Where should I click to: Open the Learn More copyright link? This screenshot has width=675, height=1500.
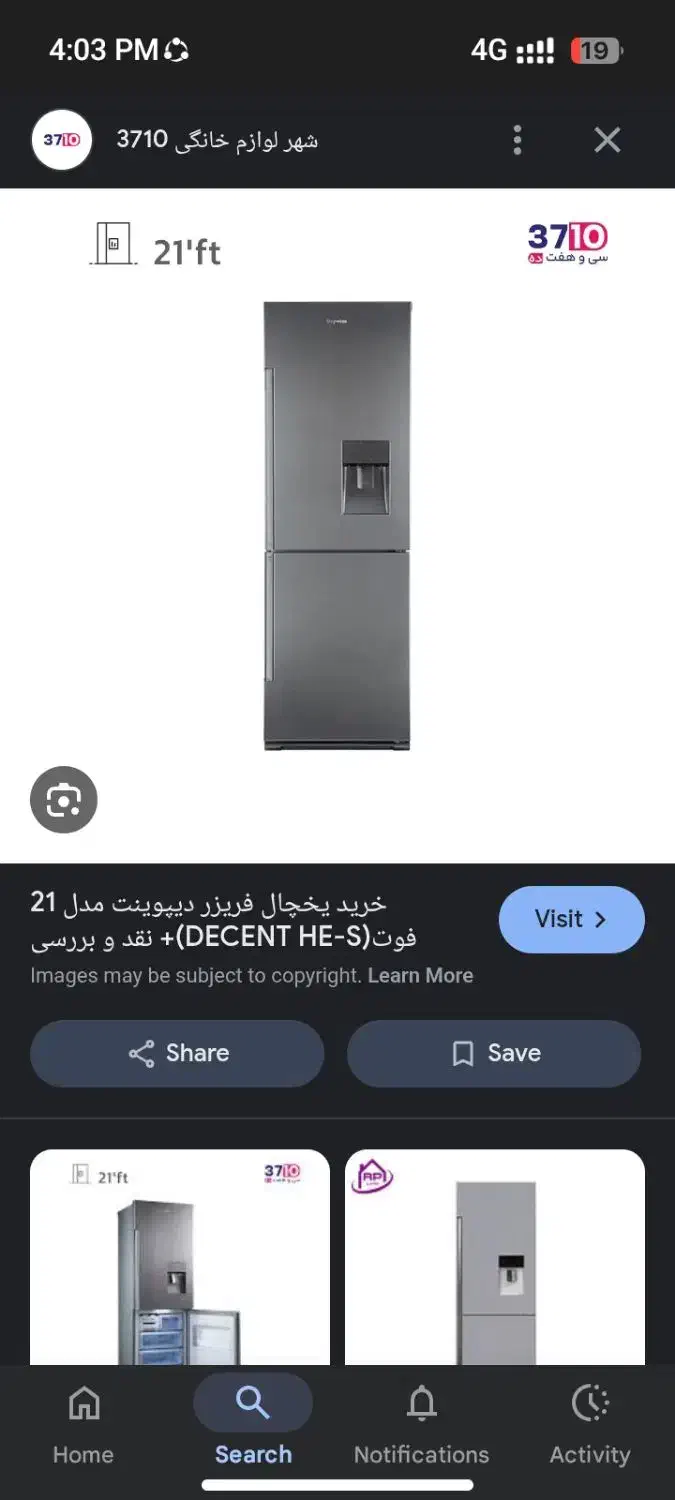(420, 975)
